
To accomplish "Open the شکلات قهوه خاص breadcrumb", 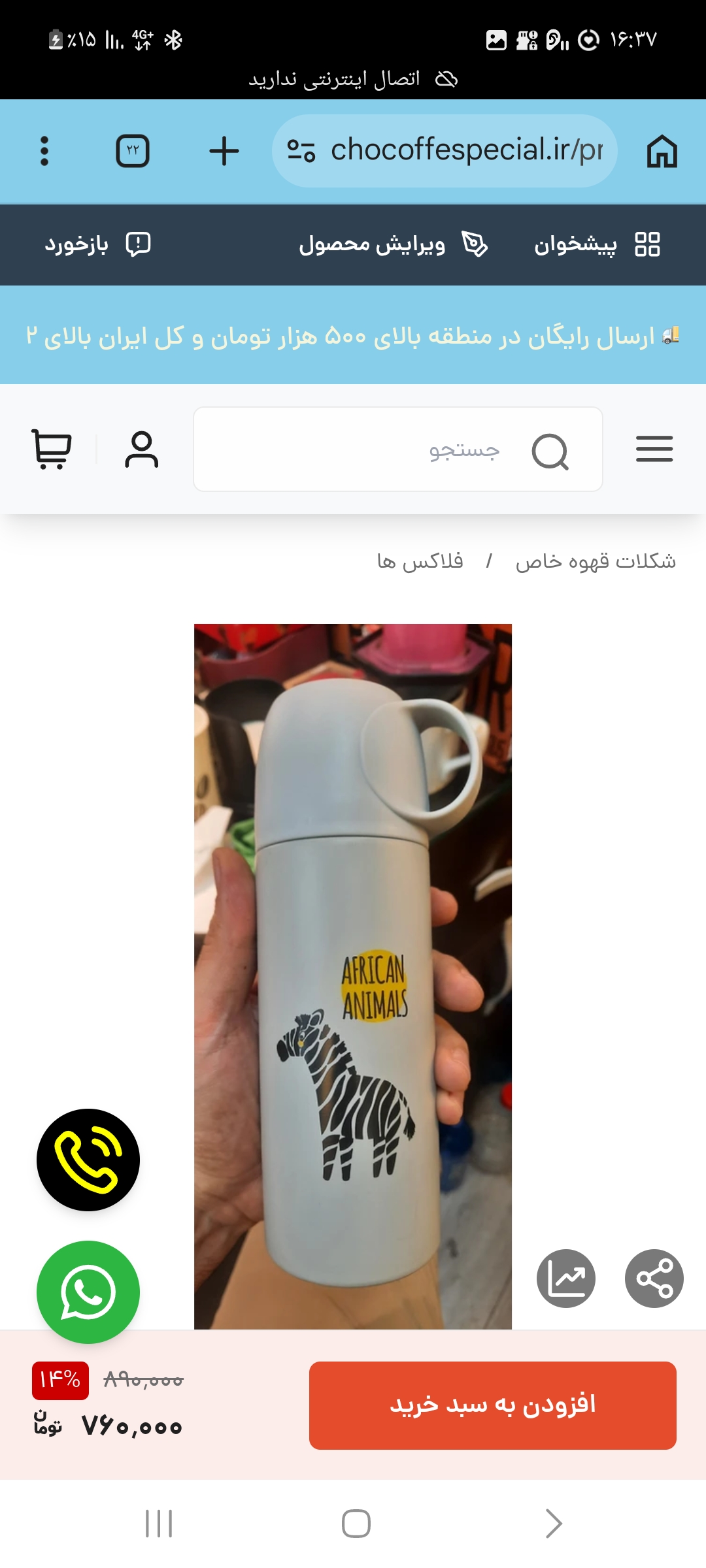I will pyautogui.click(x=595, y=562).
